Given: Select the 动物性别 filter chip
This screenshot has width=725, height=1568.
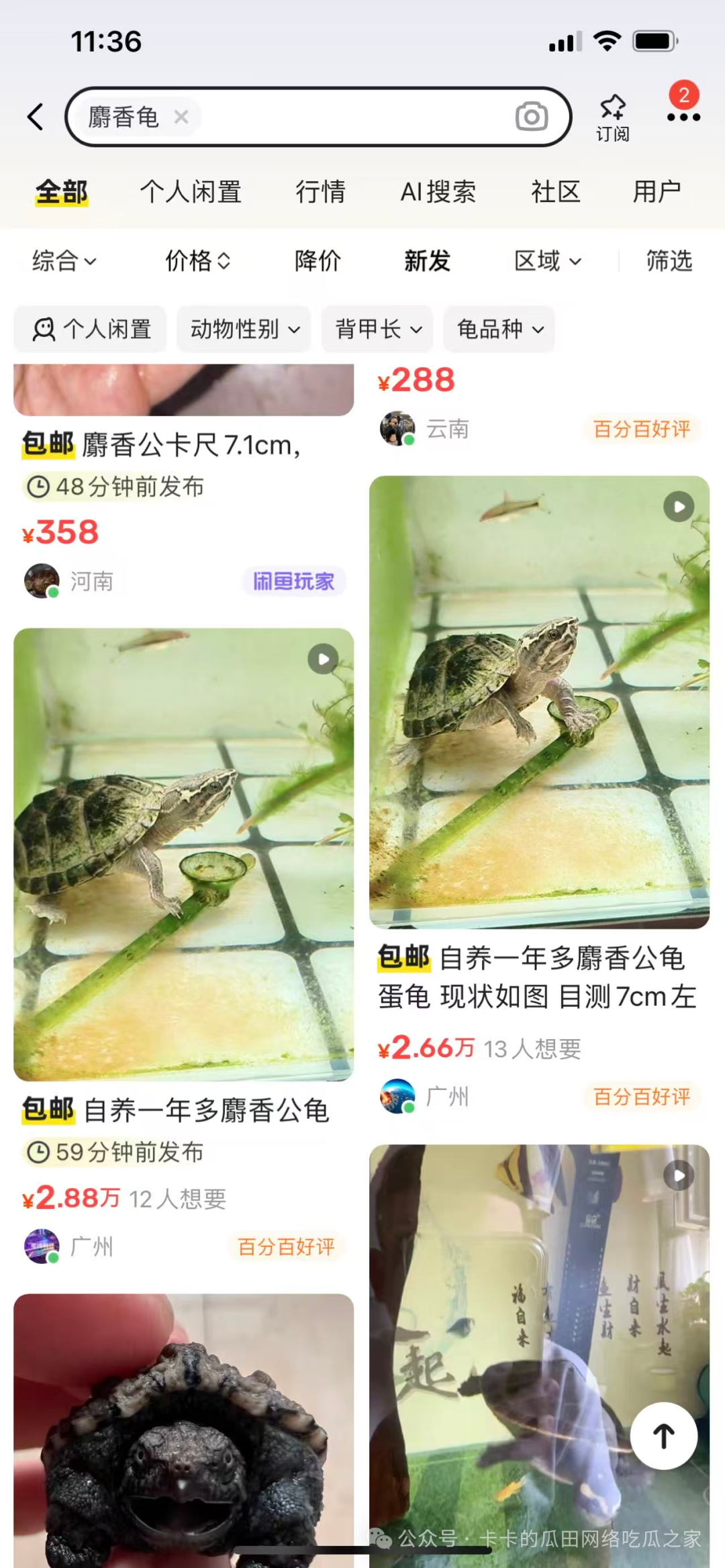Looking at the screenshot, I should (x=244, y=330).
